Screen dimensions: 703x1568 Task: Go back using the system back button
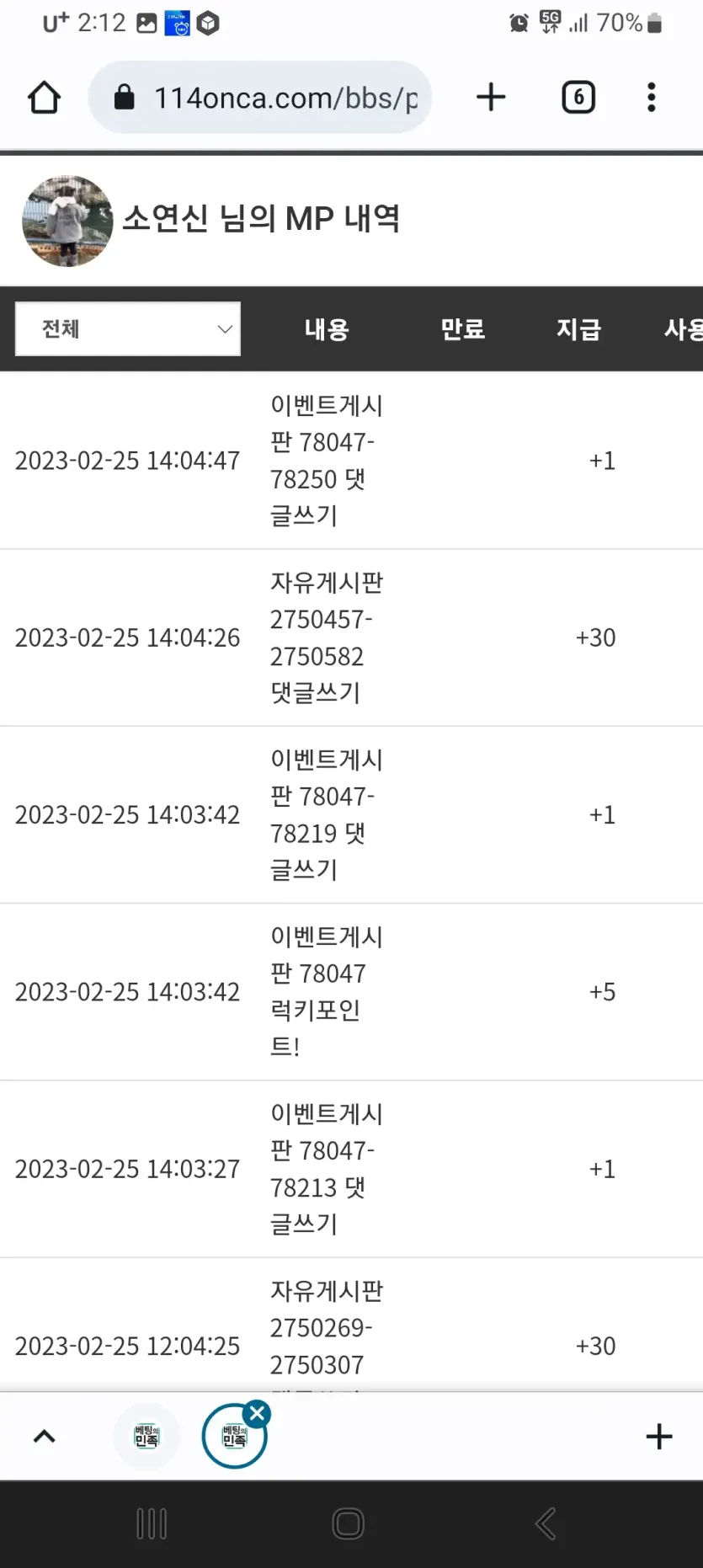point(546,1523)
